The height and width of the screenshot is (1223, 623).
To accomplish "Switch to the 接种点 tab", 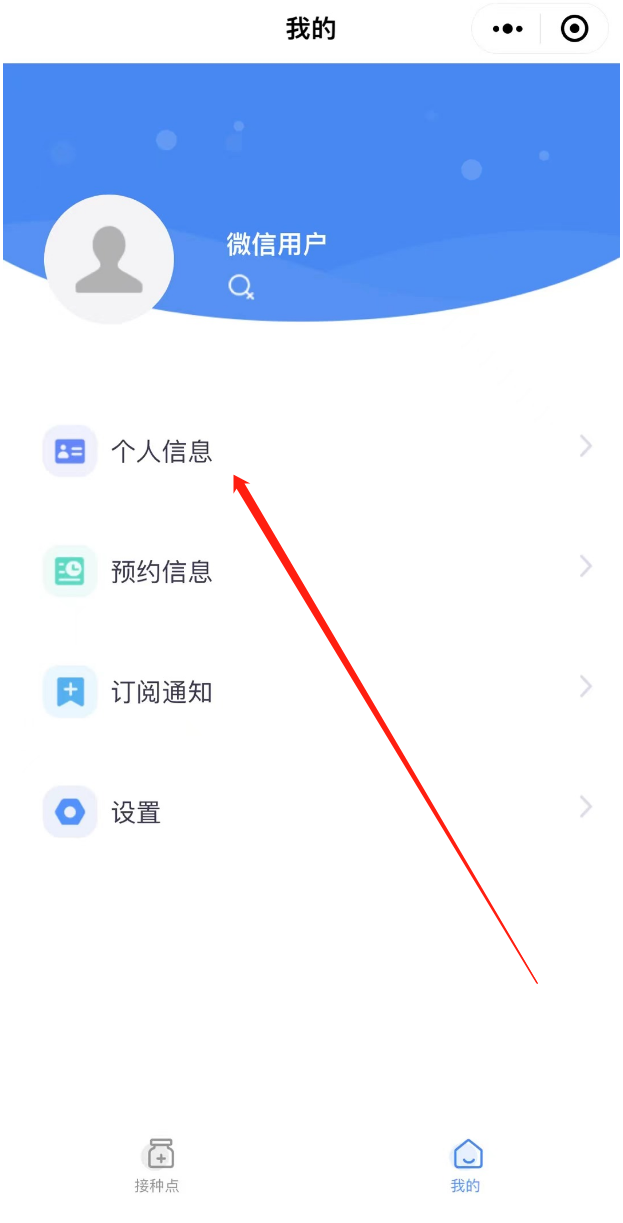I will click(x=157, y=1165).
